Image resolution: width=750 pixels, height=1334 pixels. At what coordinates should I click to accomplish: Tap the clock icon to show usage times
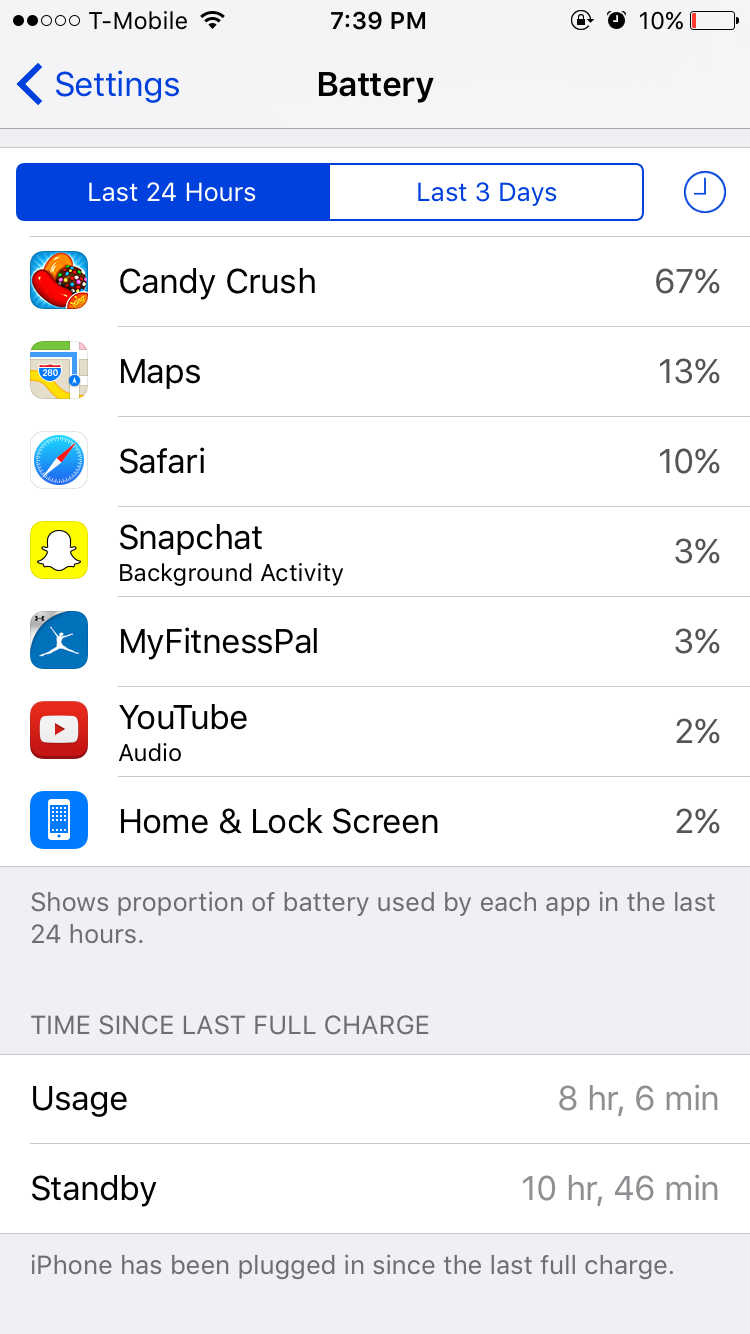704,192
